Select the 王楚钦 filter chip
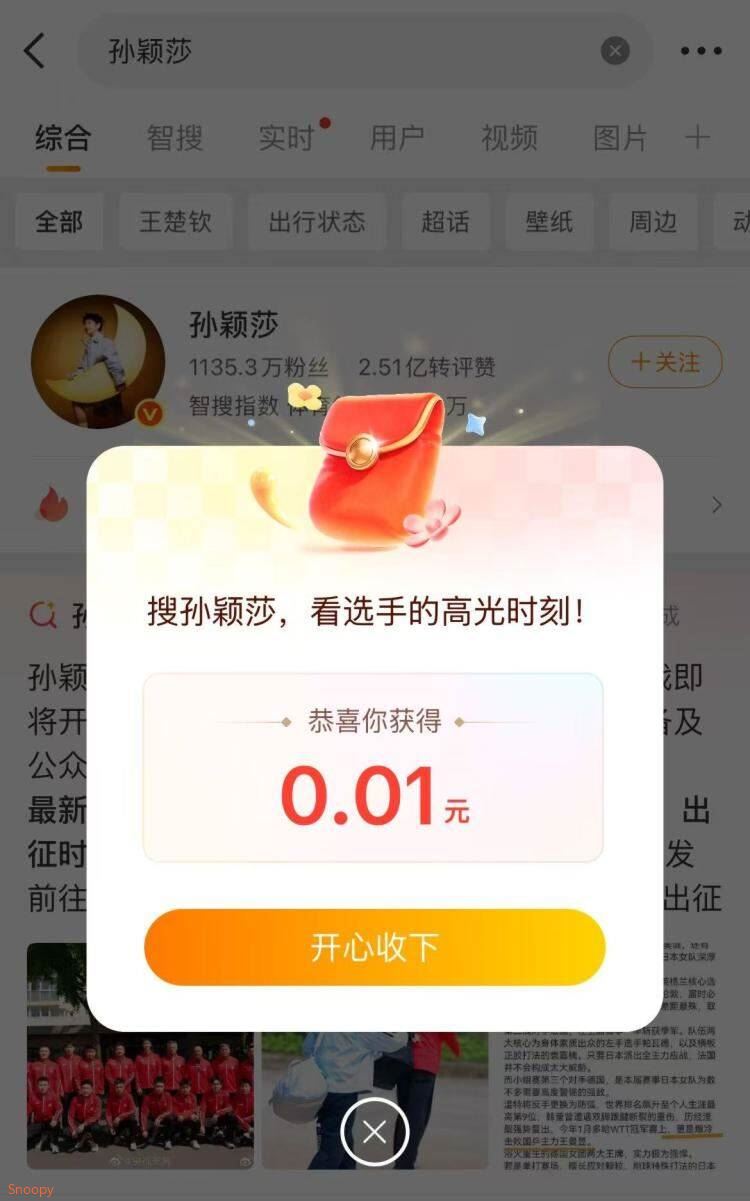 [x=175, y=221]
